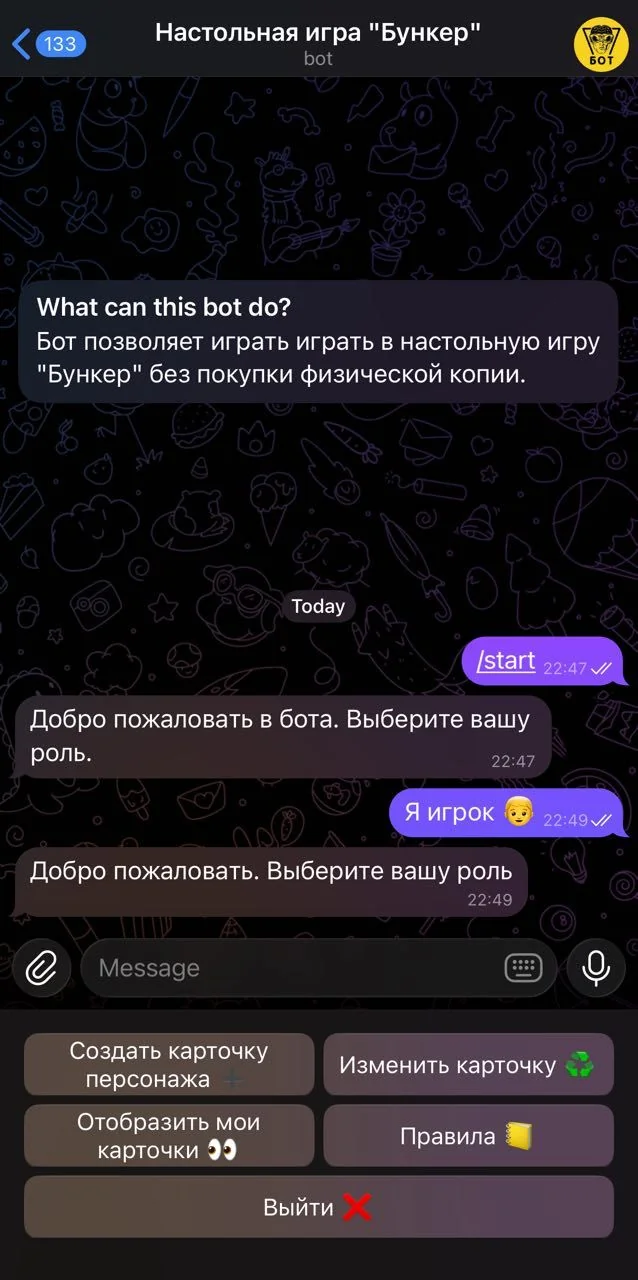Image resolution: width=638 pixels, height=1280 pixels.
Task: Tap the Выйти button
Action: pyautogui.click(x=319, y=1207)
